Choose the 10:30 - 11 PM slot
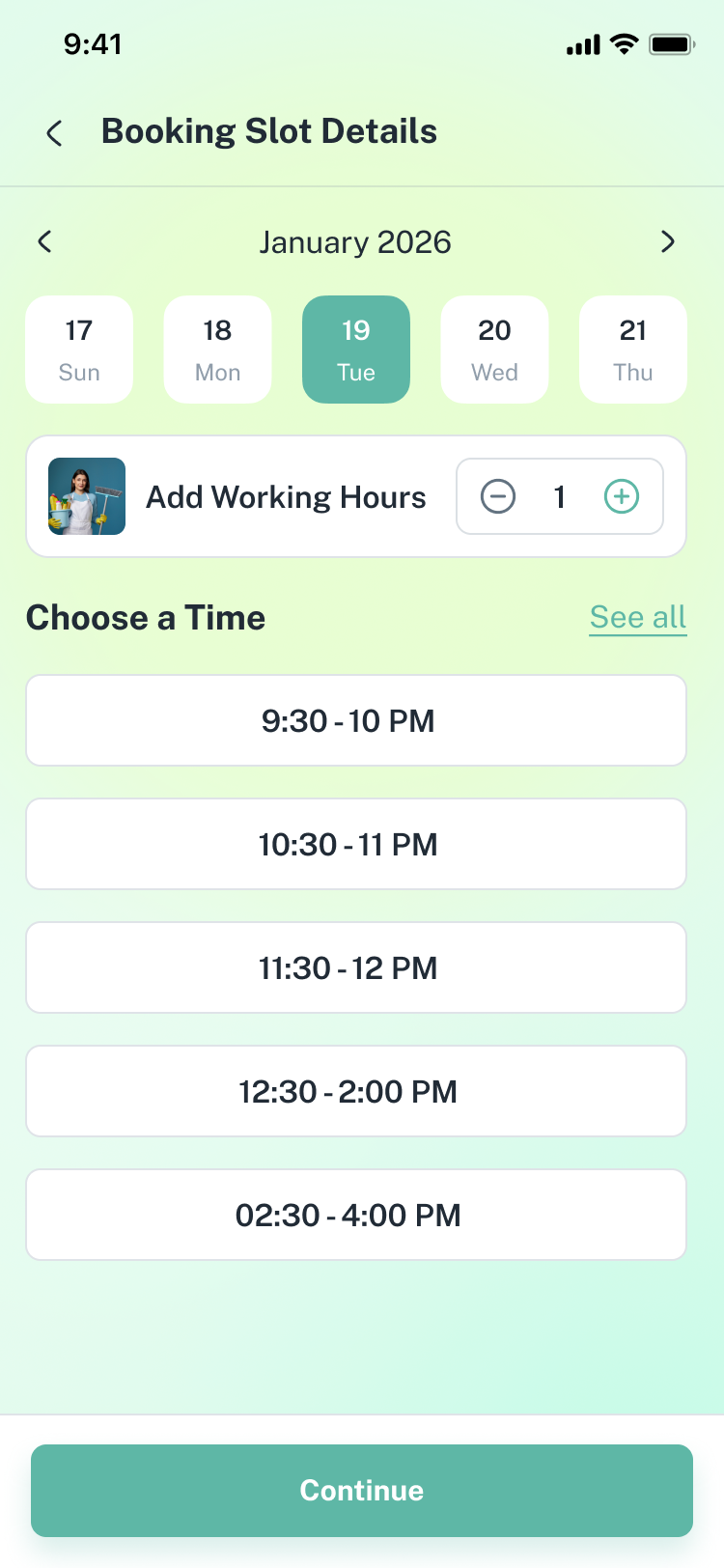Viewport: 724px width, 1568px height. (356, 845)
